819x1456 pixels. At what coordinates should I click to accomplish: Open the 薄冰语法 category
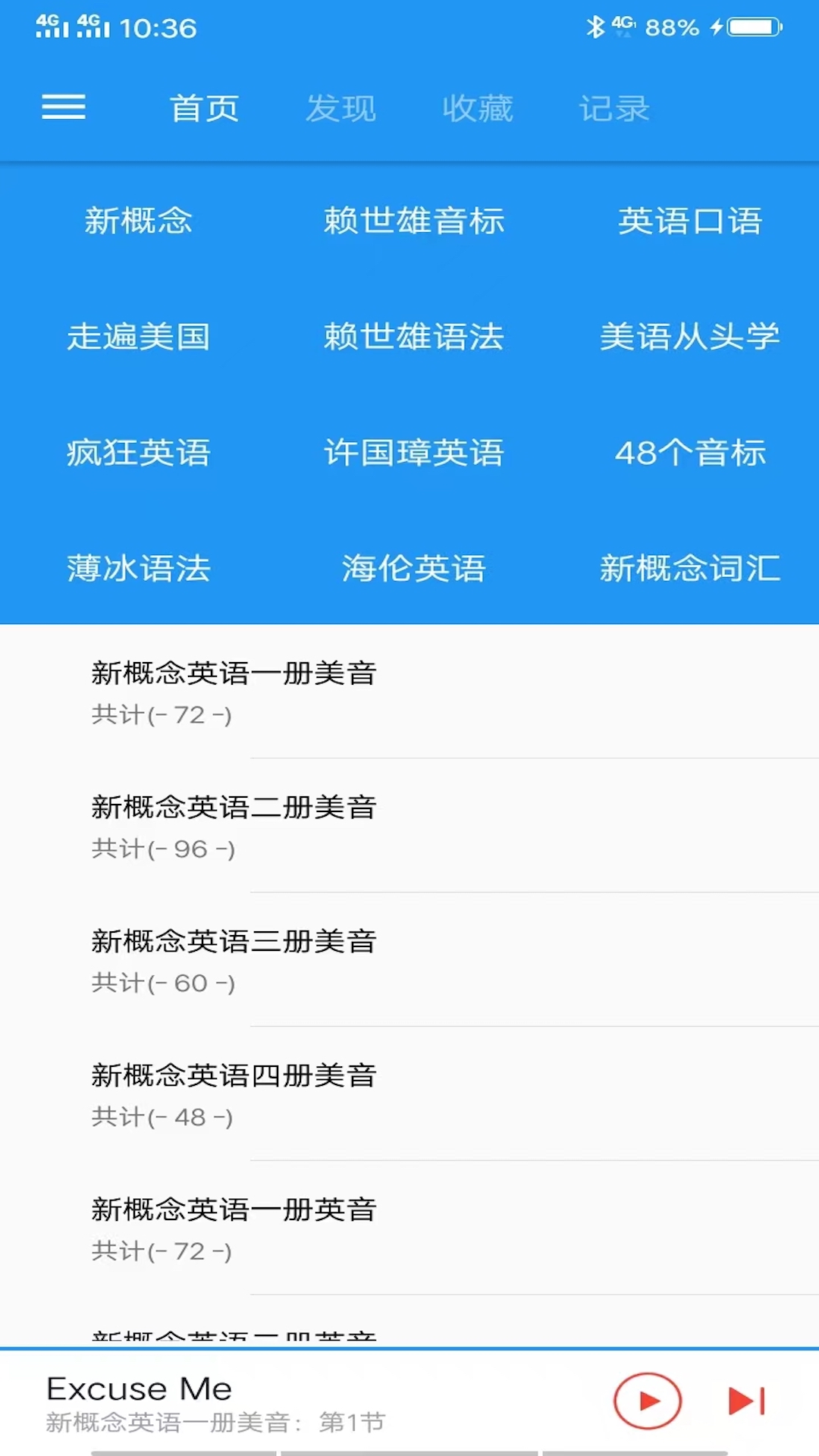(x=138, y=569)
